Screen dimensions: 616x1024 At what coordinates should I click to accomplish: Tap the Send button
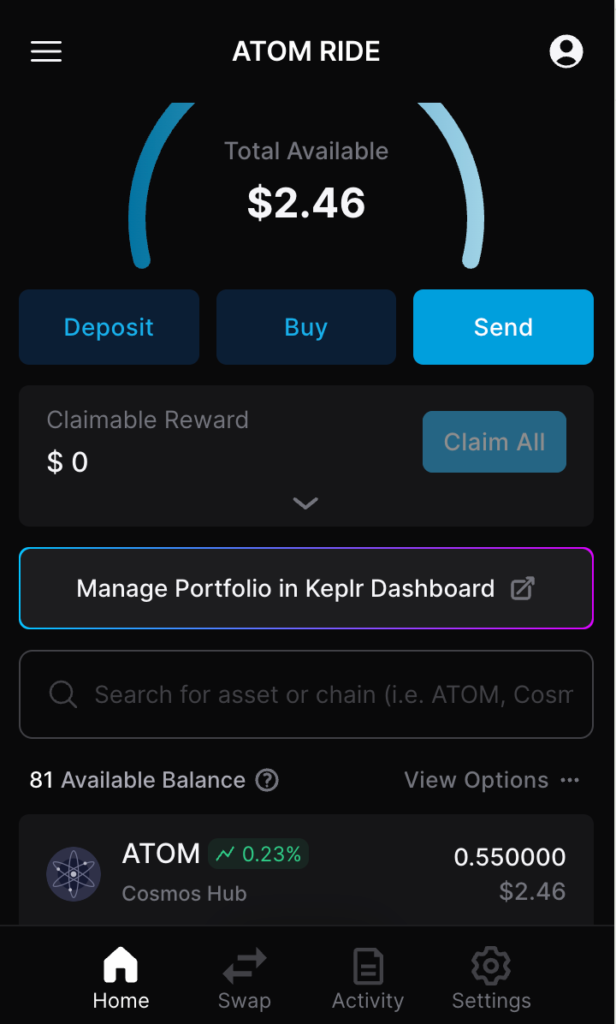point(503,327)
